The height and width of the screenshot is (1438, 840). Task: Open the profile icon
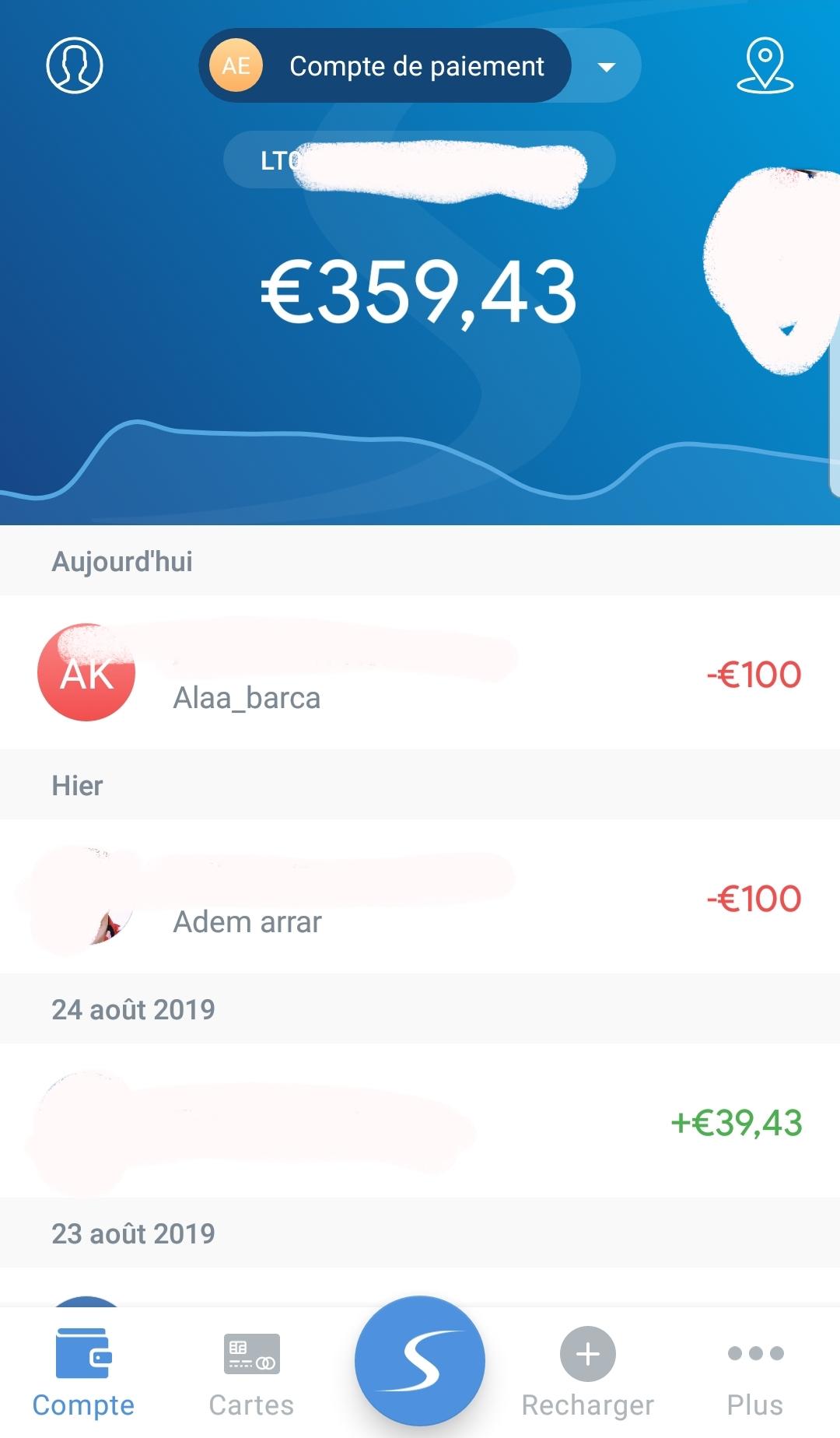(x=75, y=65)
